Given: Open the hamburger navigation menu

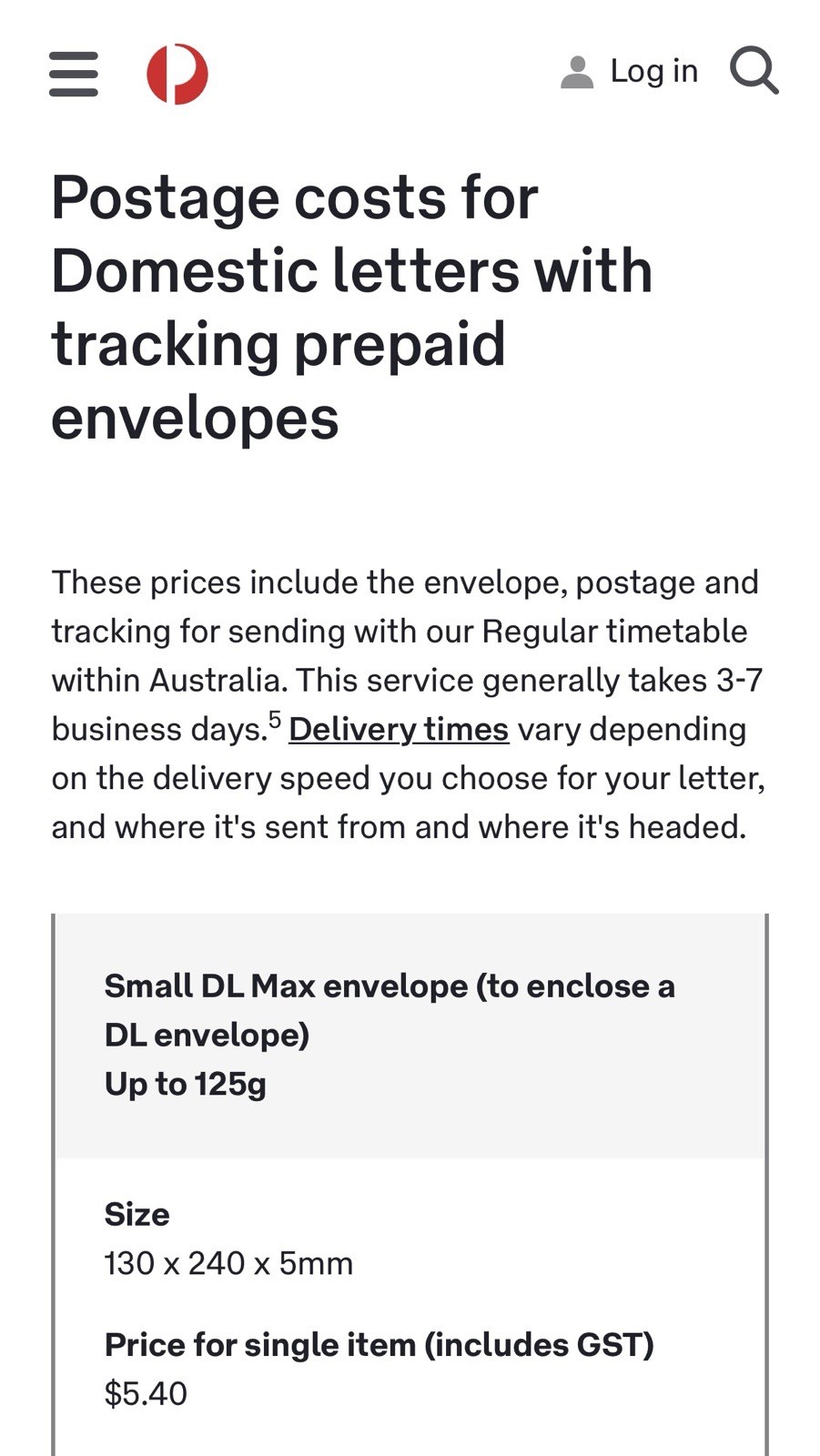Looking at the screenshot, I should pyautogui.click(x=74, y=74).
